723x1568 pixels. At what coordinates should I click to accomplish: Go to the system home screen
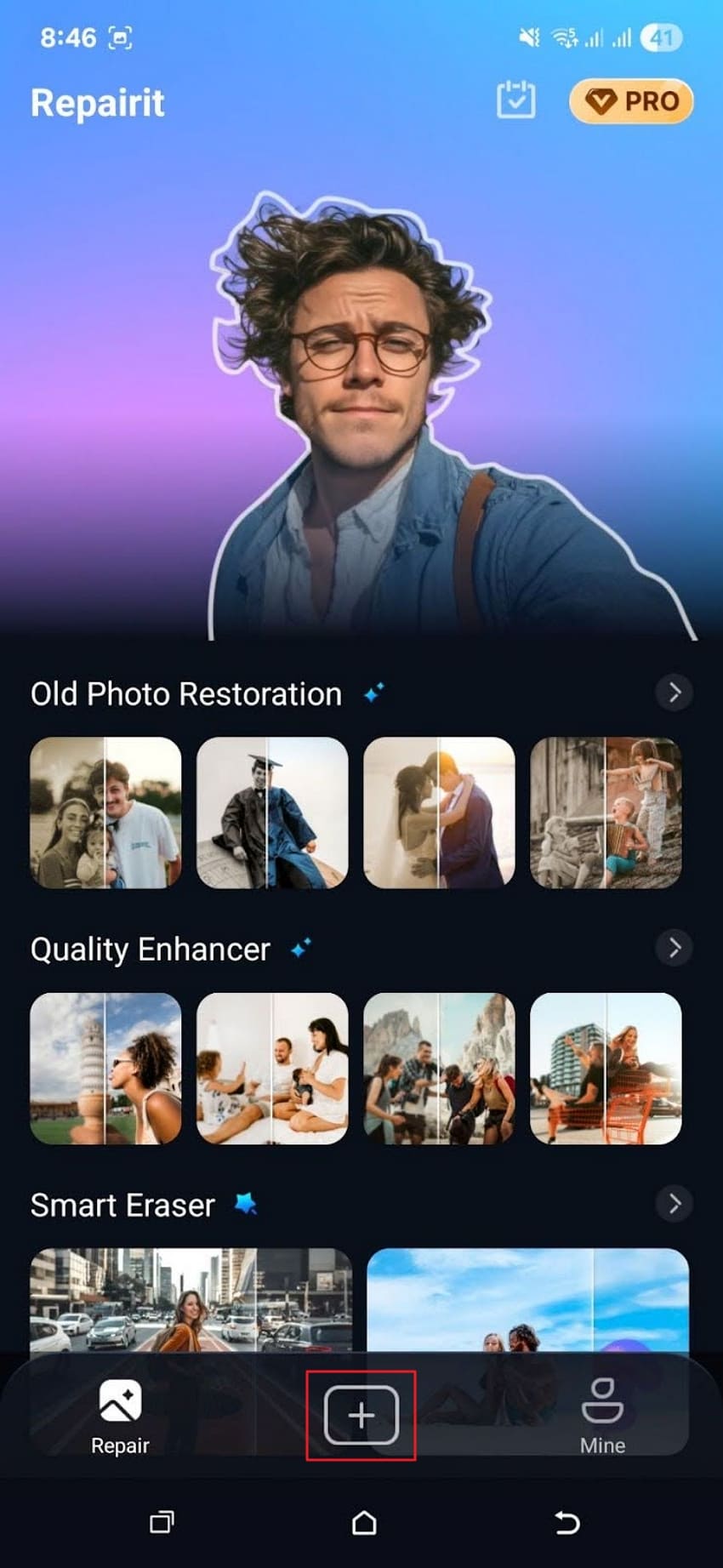coord(363,1523)
